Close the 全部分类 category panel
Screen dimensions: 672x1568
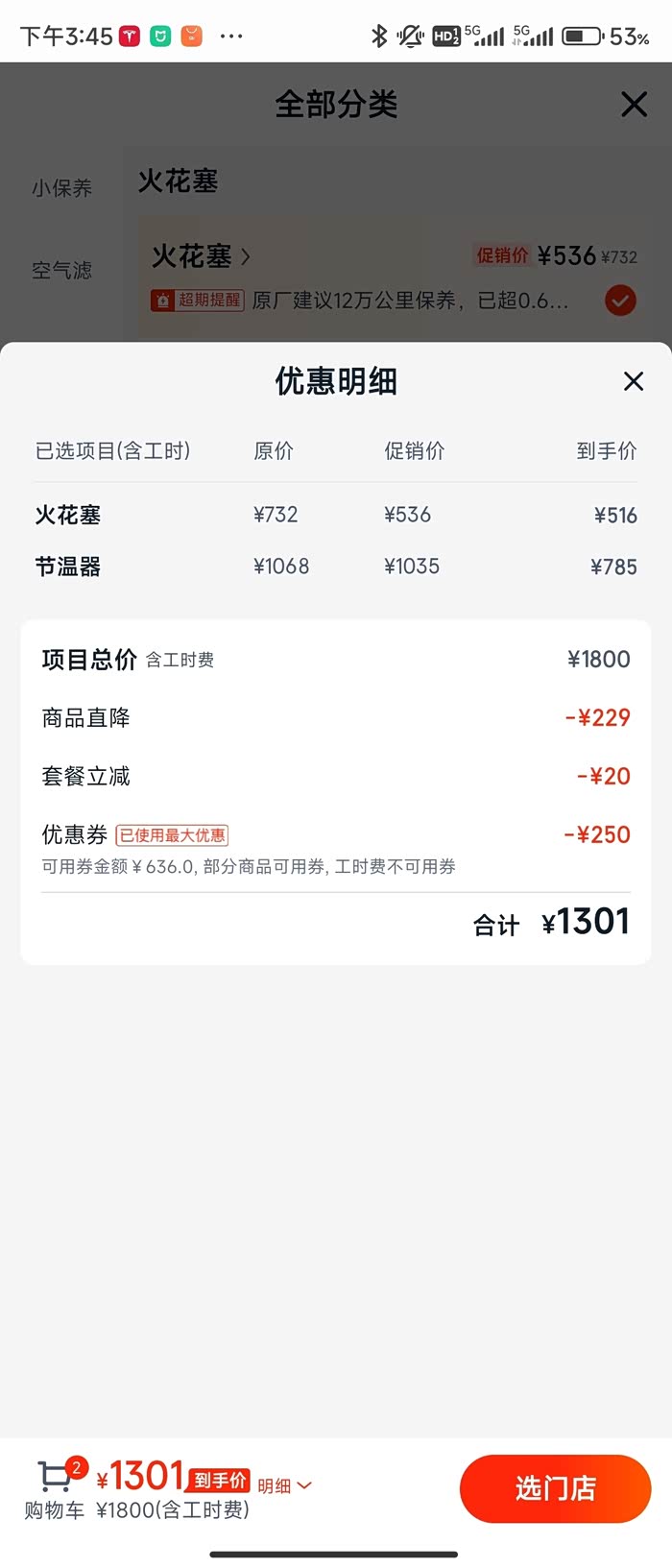pos(635,104)
